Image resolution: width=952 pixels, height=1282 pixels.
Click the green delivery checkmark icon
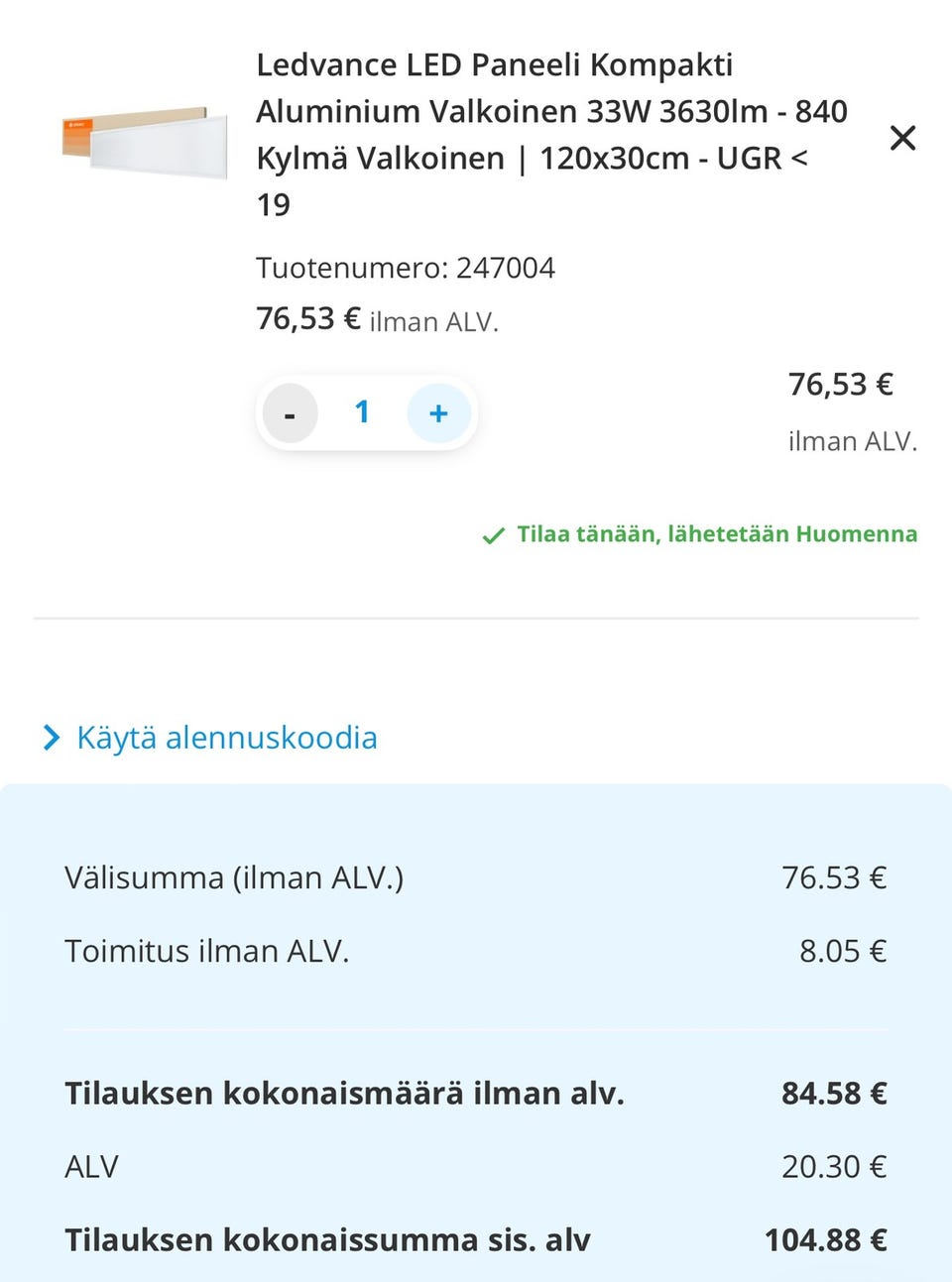493,535
